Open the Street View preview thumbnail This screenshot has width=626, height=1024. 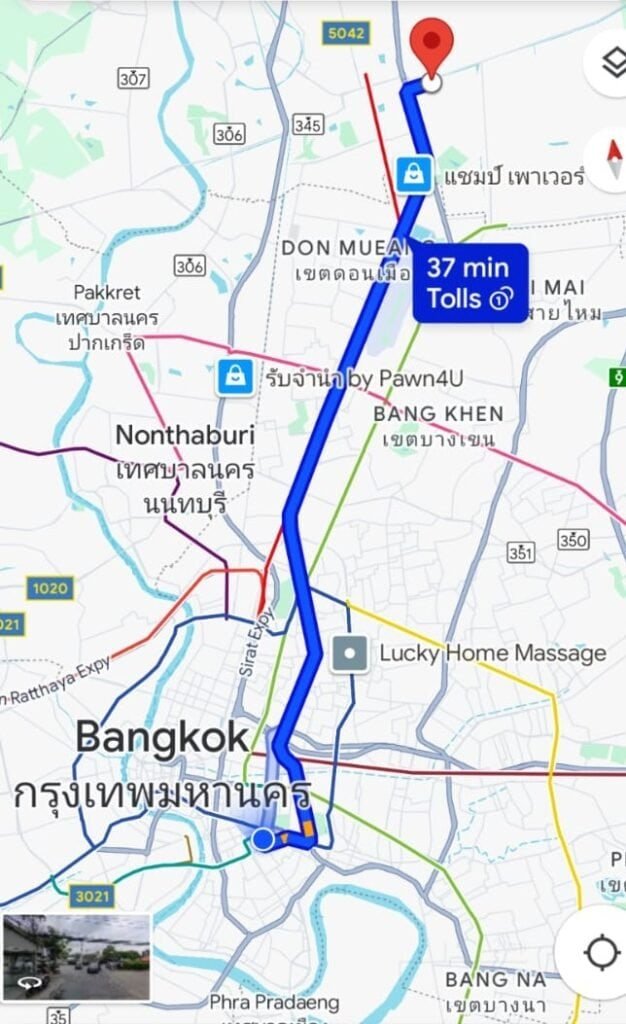(77, 956)
